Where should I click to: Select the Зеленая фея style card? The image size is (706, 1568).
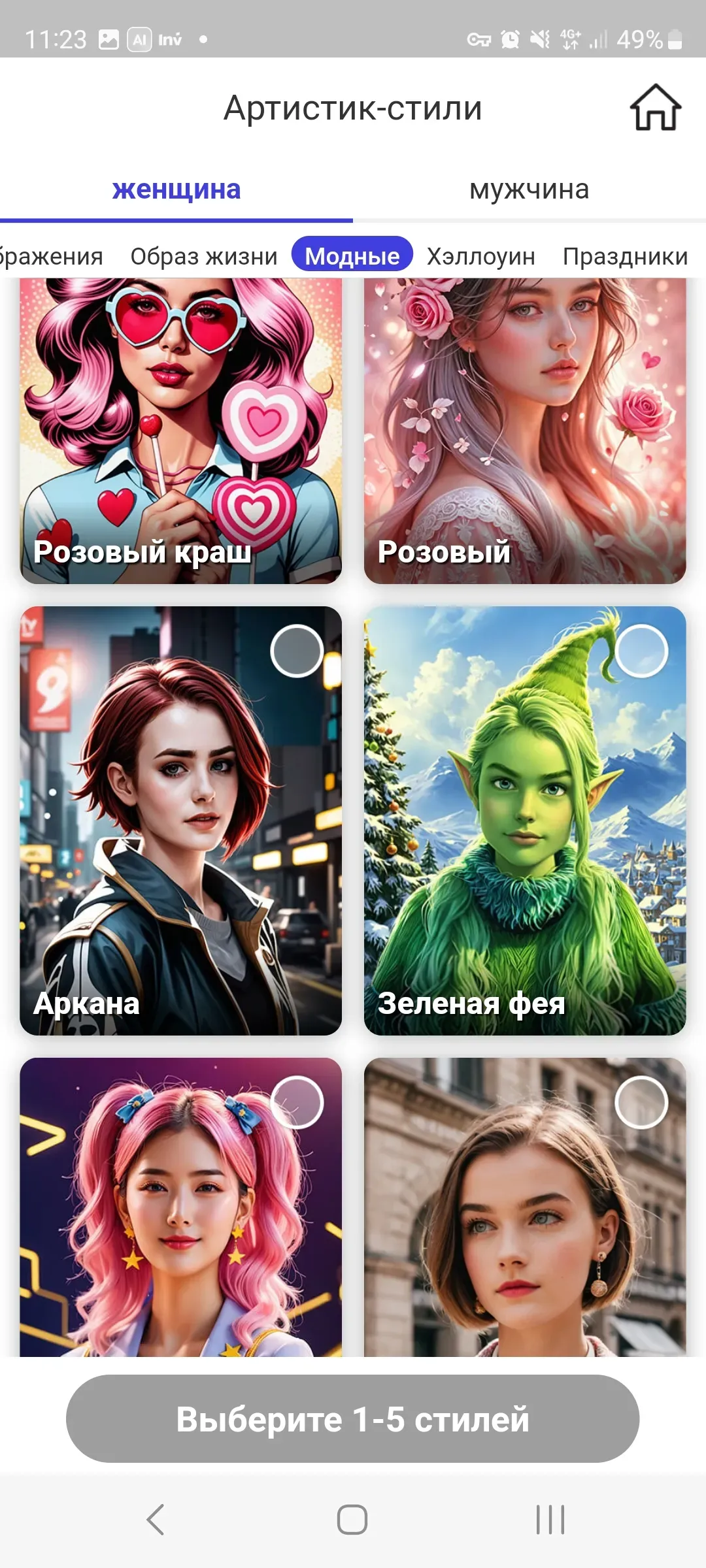pyautogui.click(x=525, y=821)
